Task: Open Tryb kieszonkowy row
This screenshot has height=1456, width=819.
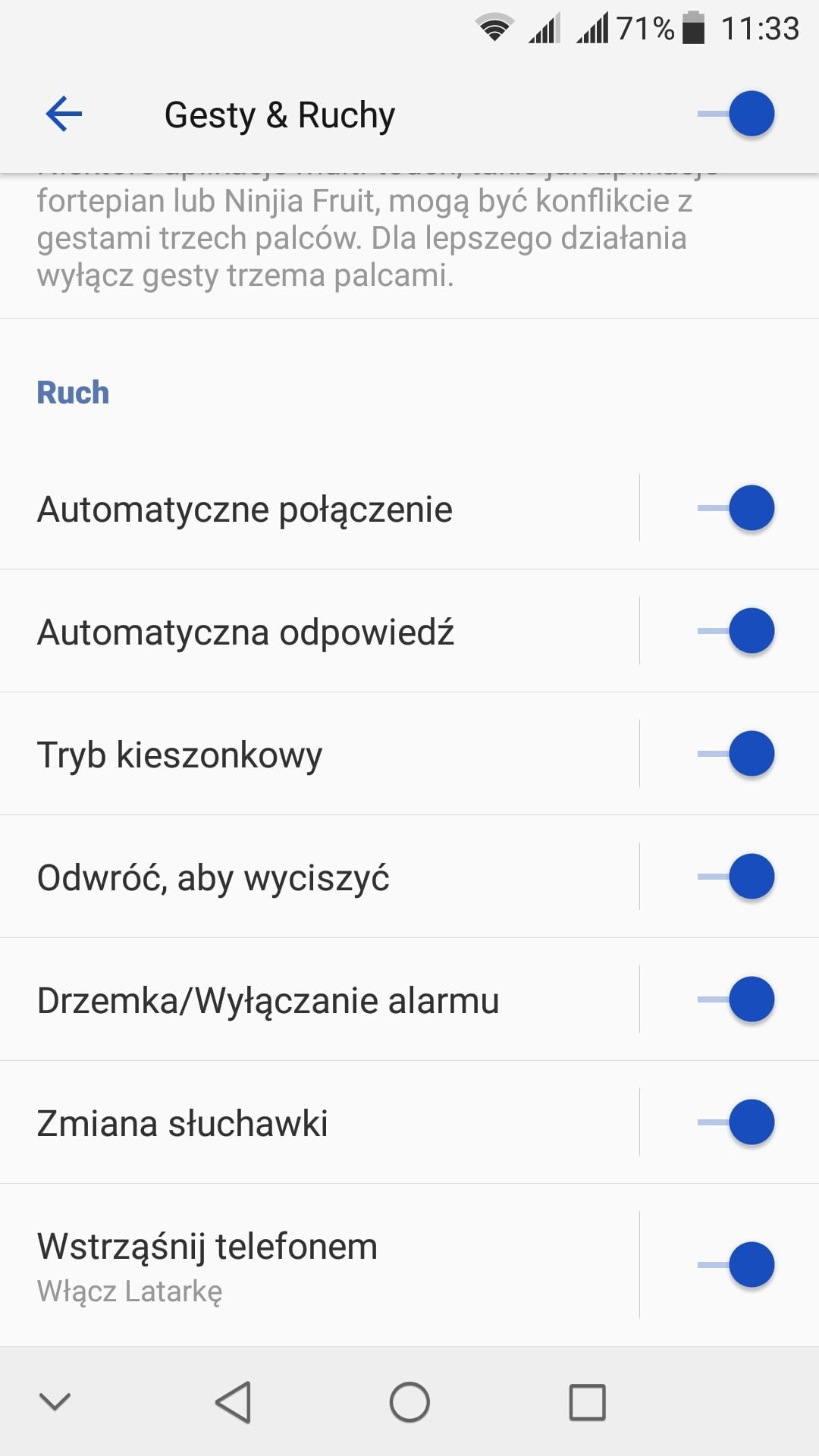Action: pos(319,754)
